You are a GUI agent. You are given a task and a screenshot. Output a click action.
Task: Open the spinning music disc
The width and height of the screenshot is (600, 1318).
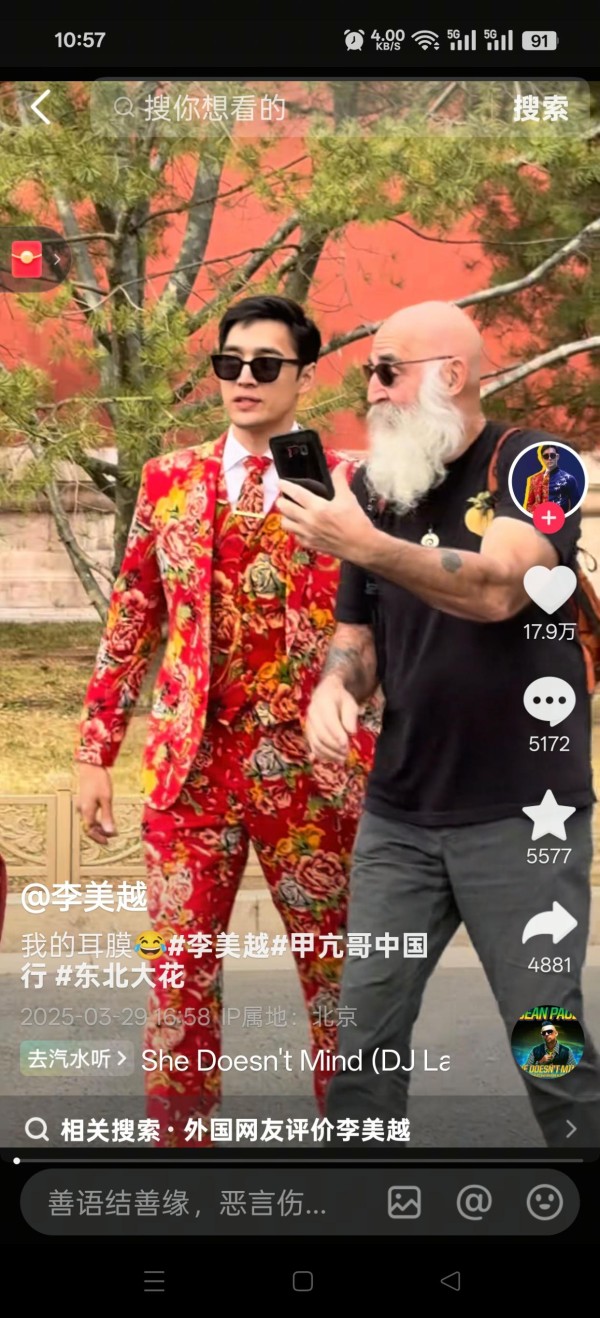pyautogui.click(x=547, y=1045)
